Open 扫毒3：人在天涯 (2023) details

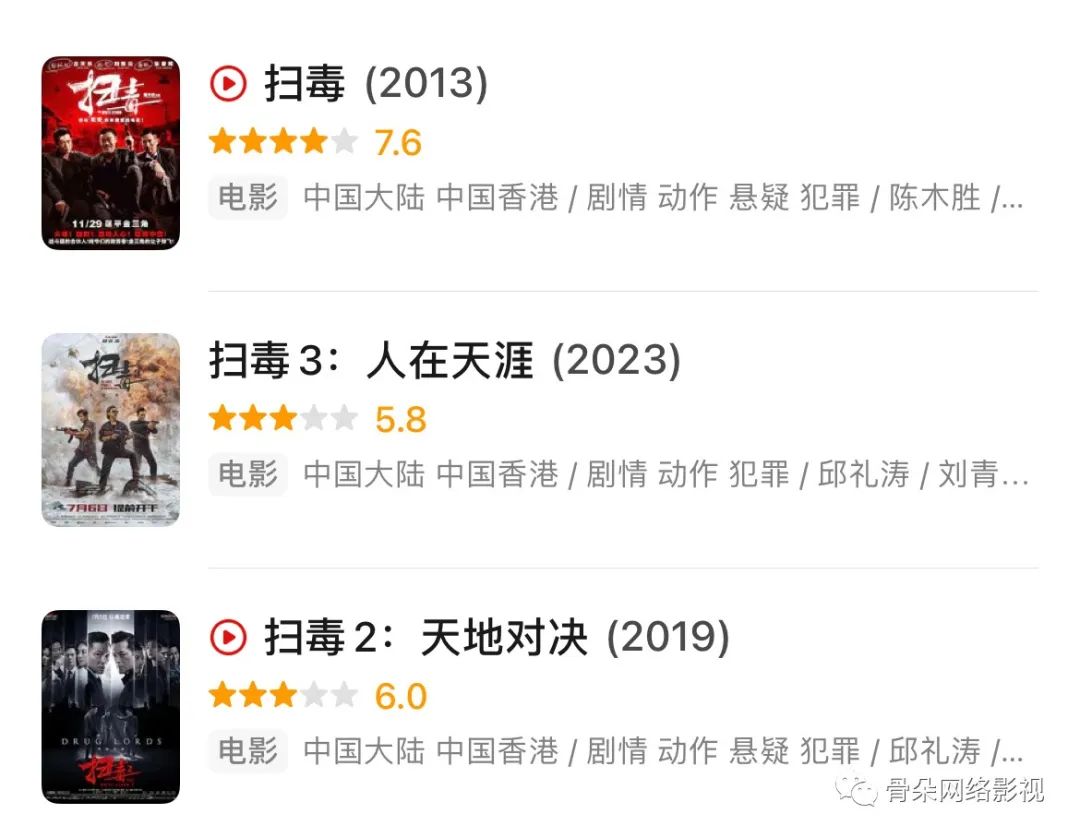(445, 361)
